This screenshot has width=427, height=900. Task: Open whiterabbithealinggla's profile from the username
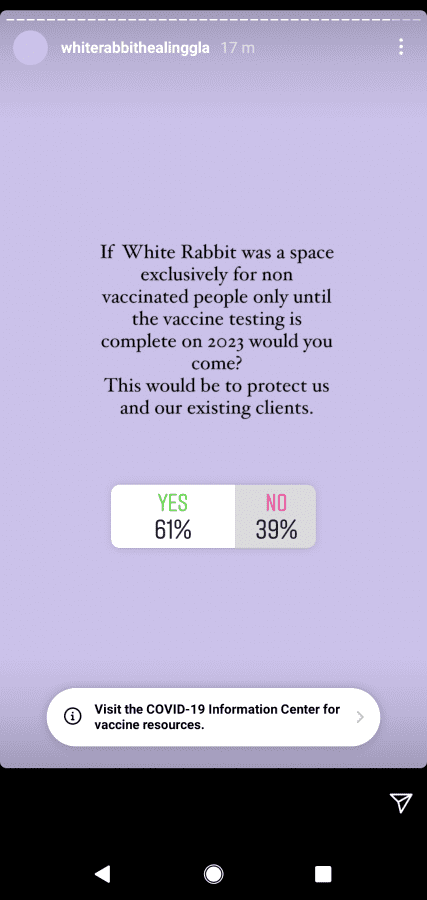pyautogui.click(x=135, y=48)
